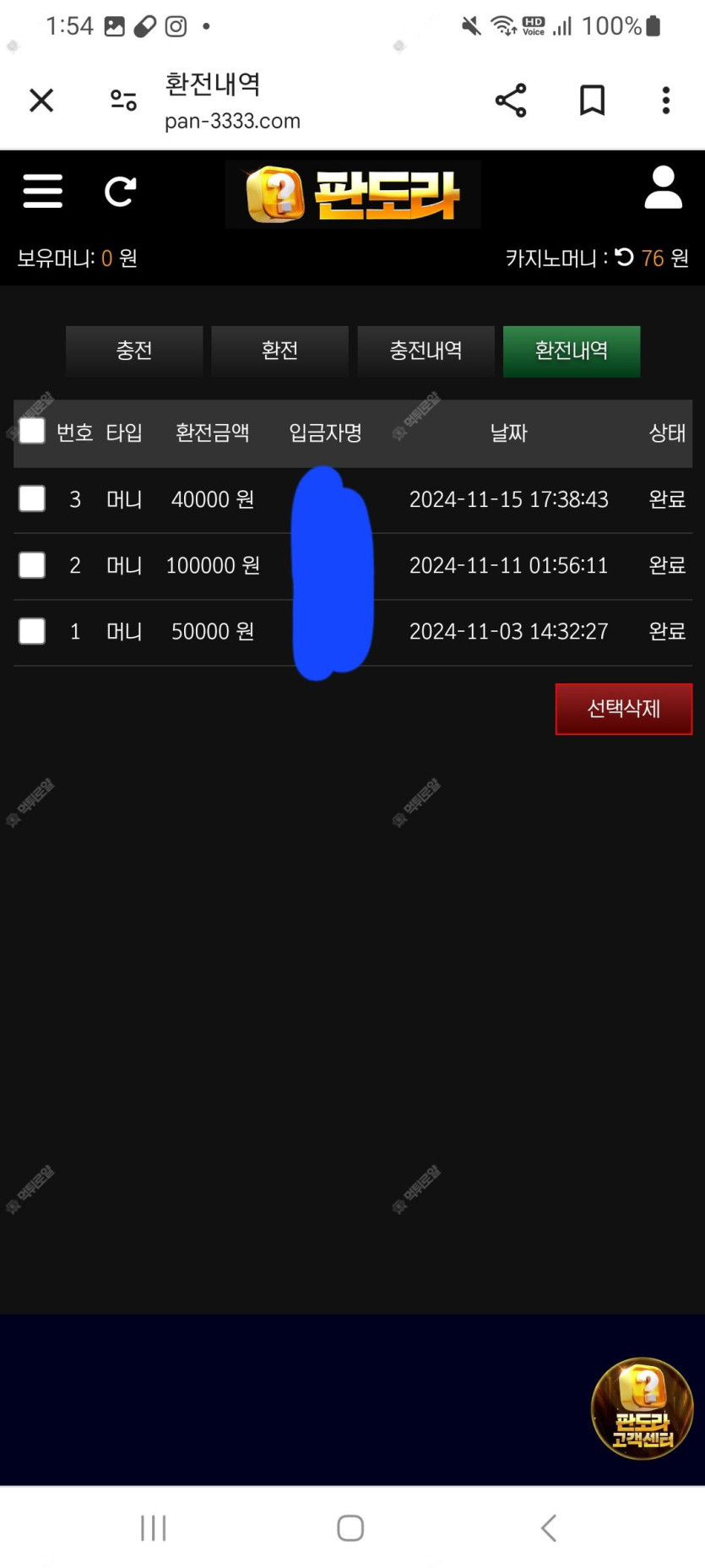Close the browser tab with X

coord(41,101)
